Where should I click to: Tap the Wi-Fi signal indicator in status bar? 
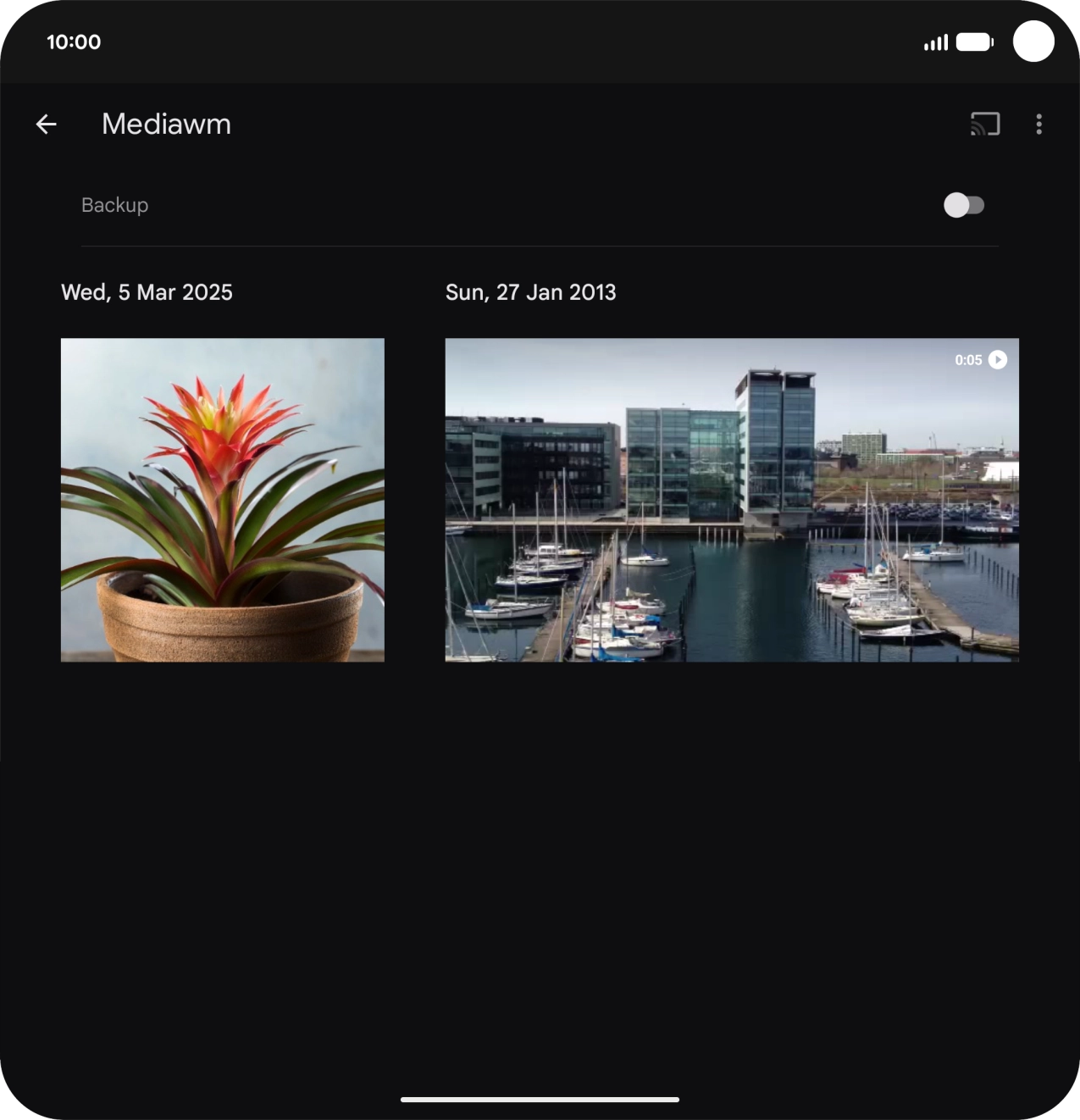tap(934, 41)
